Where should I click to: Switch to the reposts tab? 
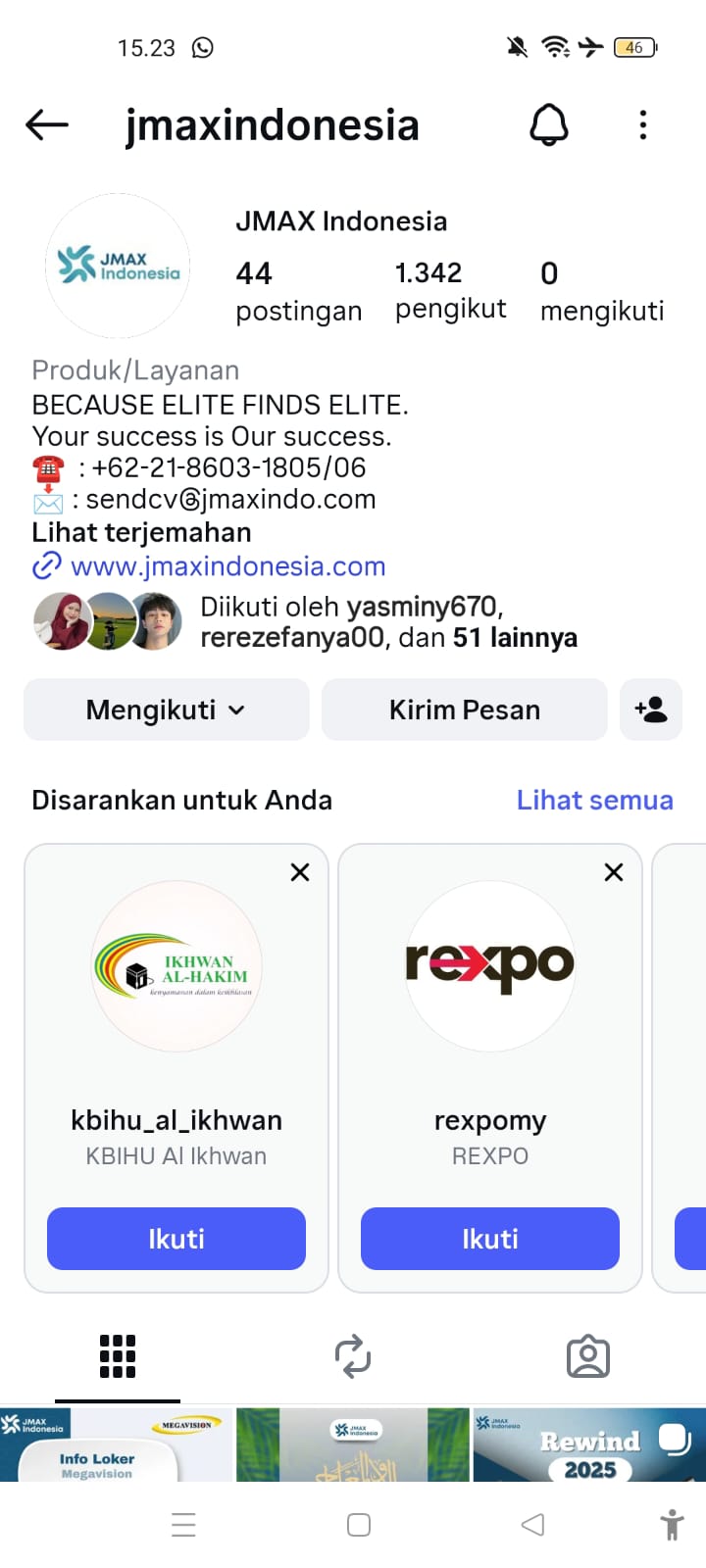pos(353,1357)
